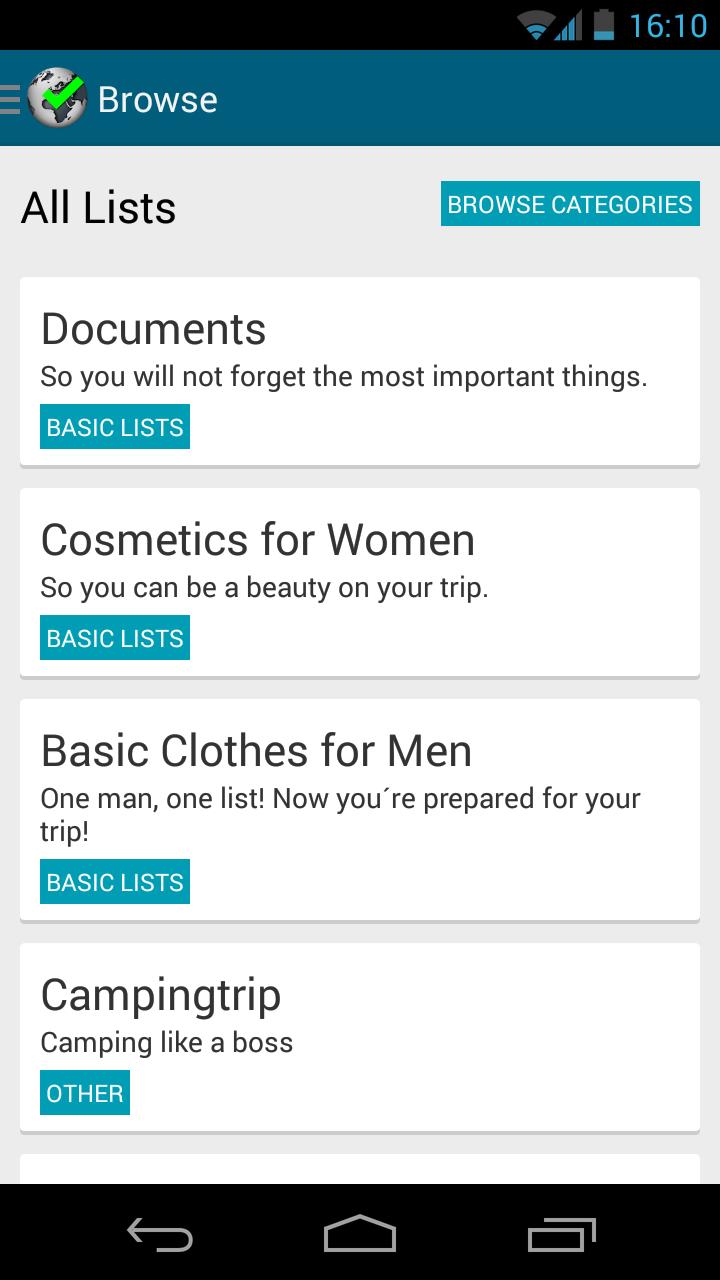Tap the OTHER category tag under Campingtrip
Screen dimensions: 720x1280
coord(84,1092)
